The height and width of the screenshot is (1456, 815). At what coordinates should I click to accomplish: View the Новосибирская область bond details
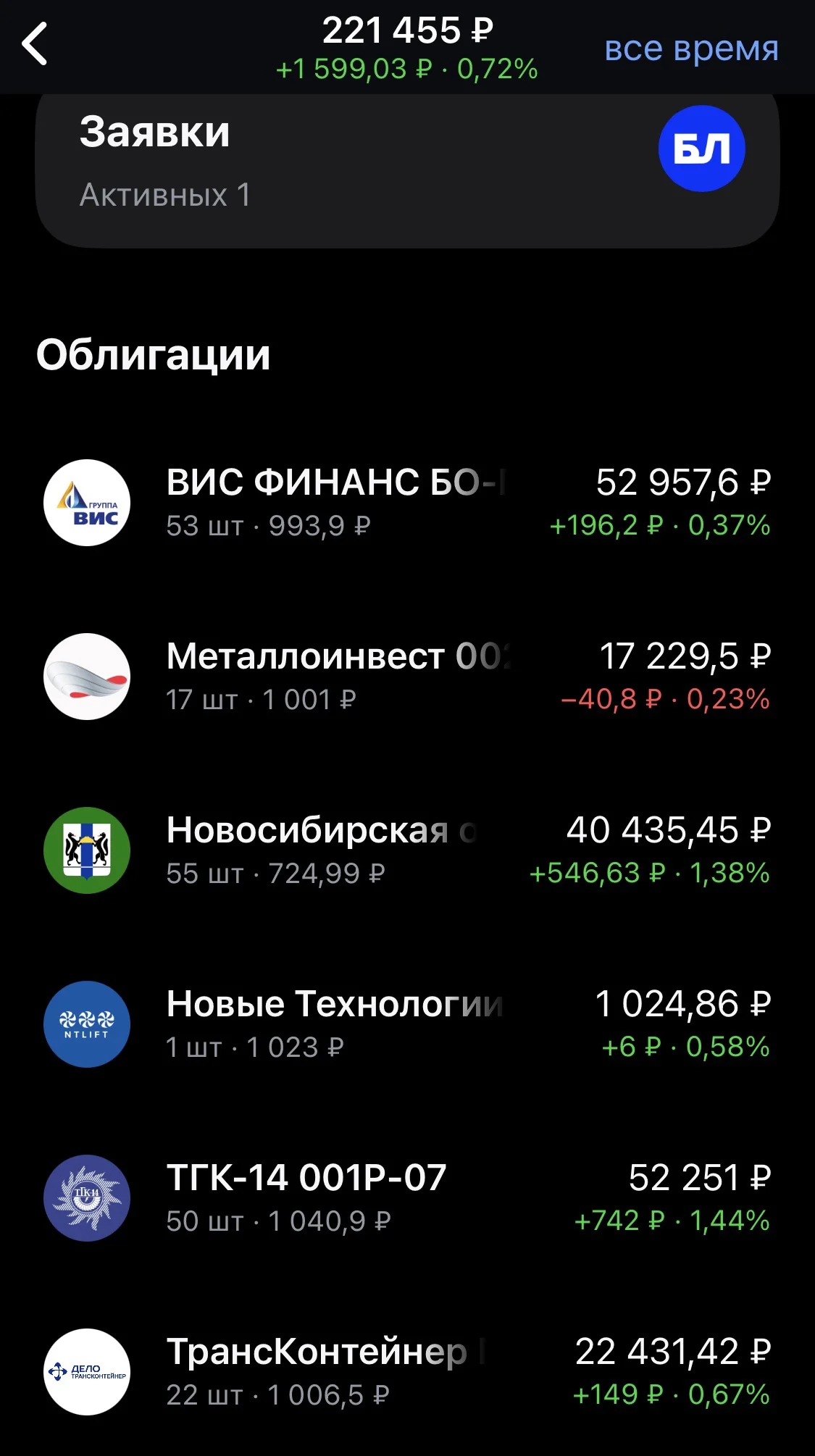pyautogui.click(x=407, y=850)
